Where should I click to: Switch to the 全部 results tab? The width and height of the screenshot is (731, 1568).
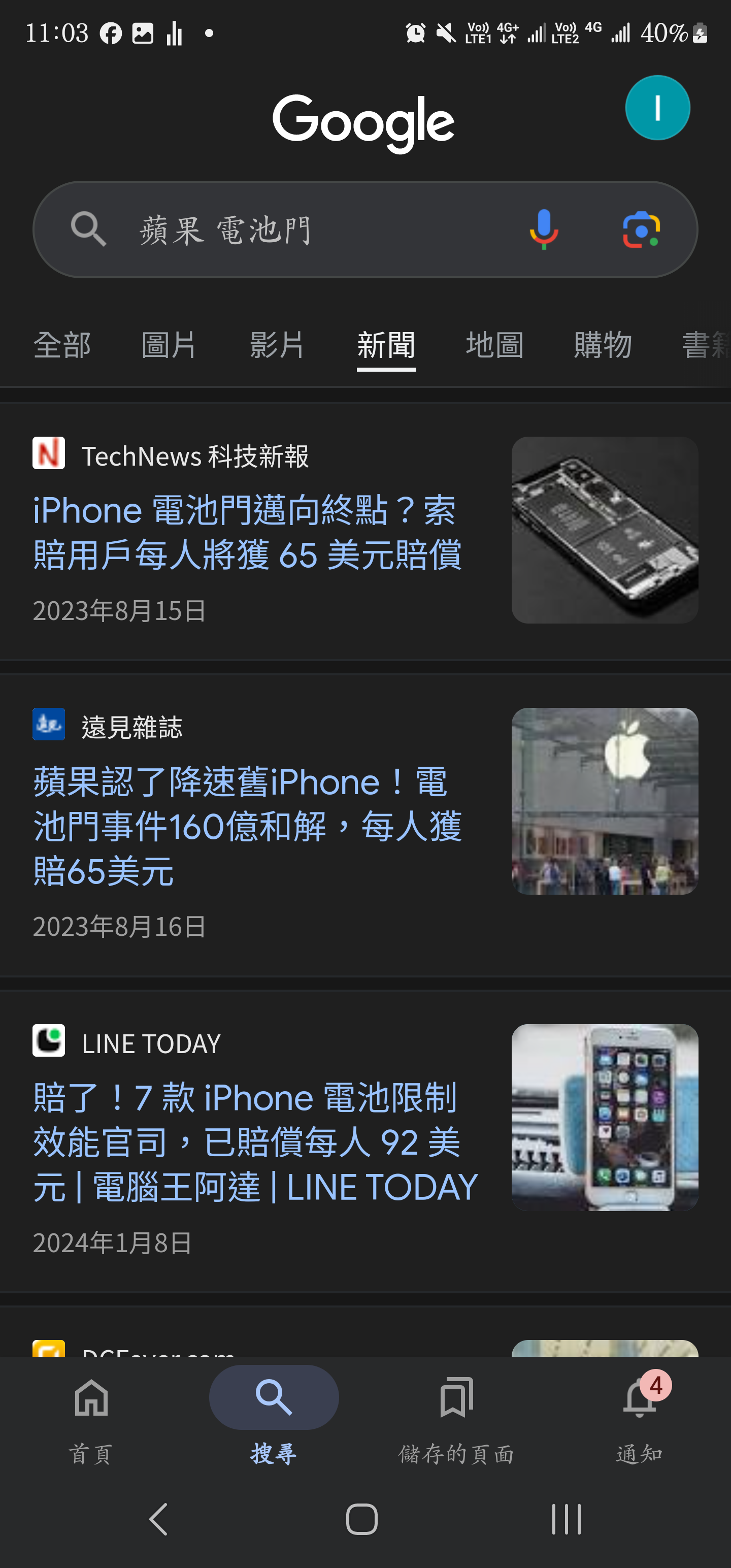(x=62, y=345)
